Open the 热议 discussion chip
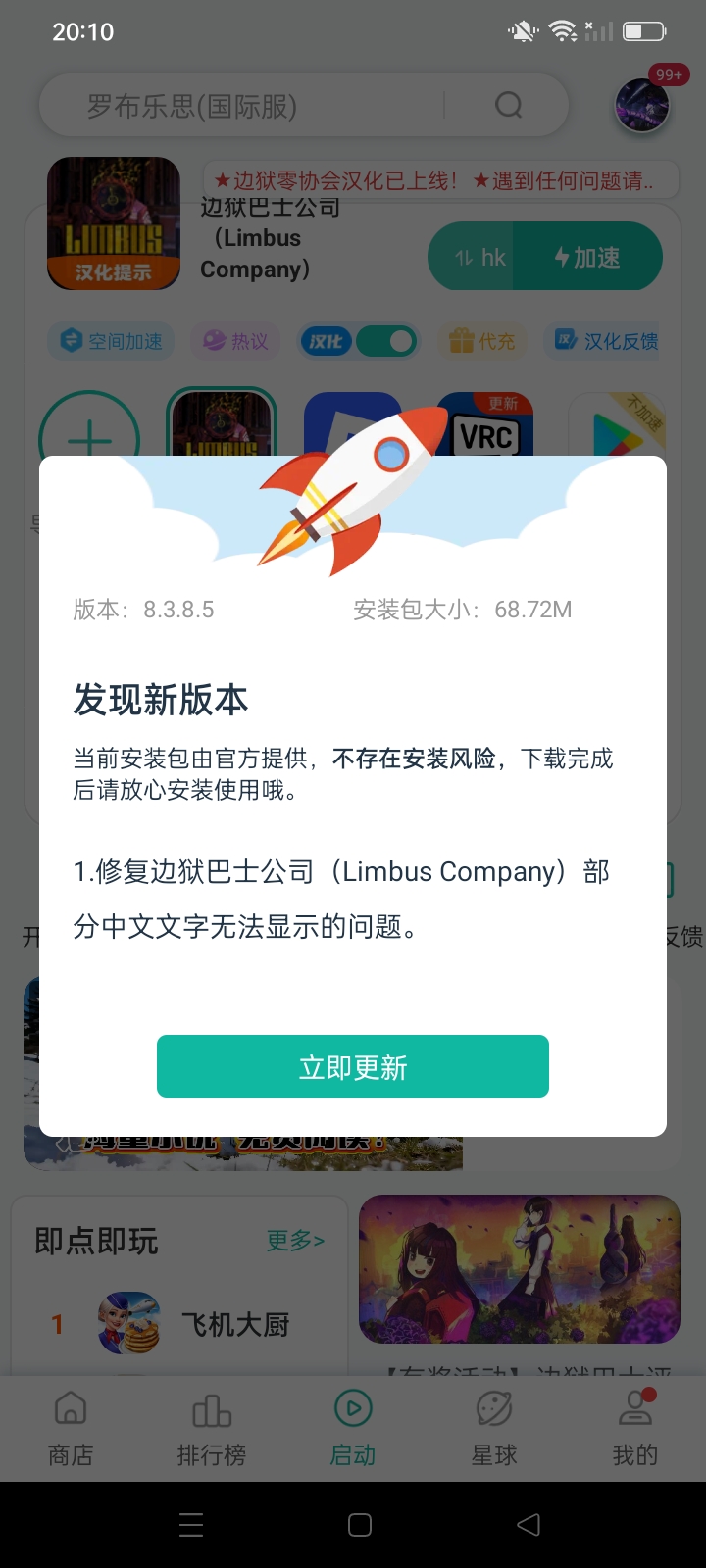Screen dimensions: 706x1568 click(x=235, y=341)
